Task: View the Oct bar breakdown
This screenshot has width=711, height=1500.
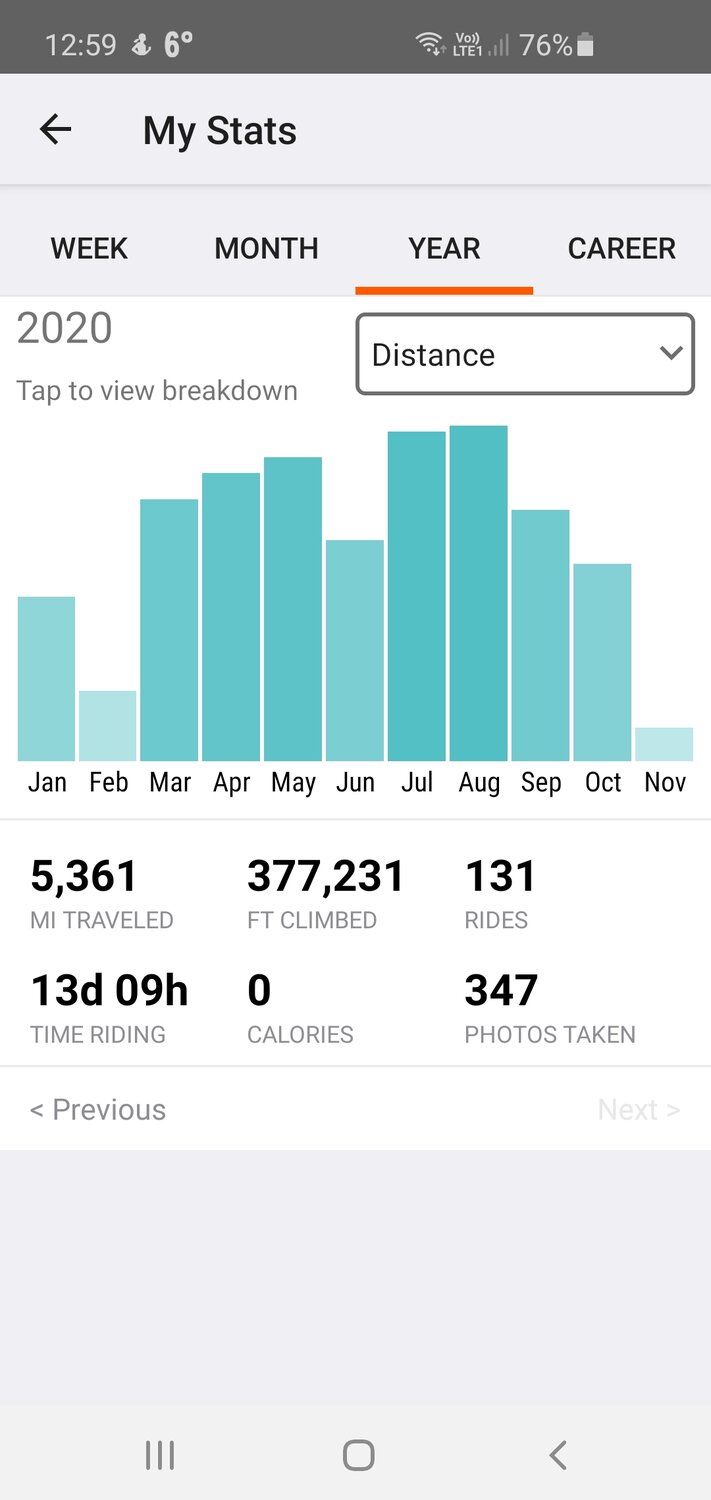Action: (x=602, y=662)
